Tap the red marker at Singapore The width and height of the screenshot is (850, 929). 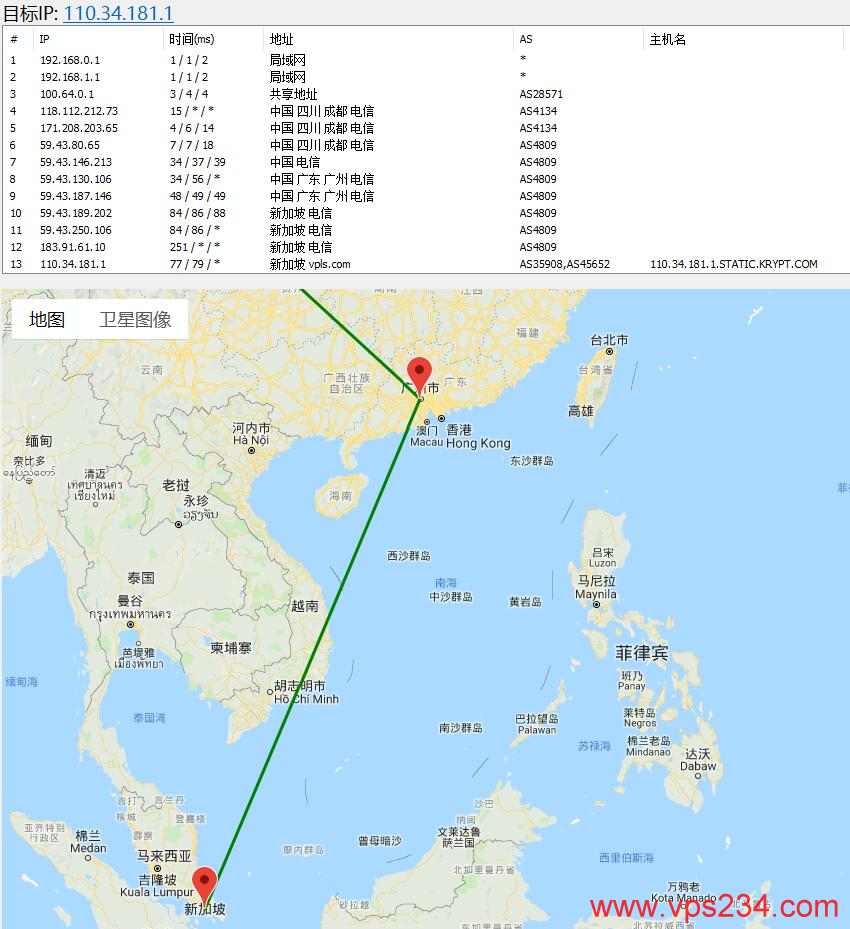(205, 883)
